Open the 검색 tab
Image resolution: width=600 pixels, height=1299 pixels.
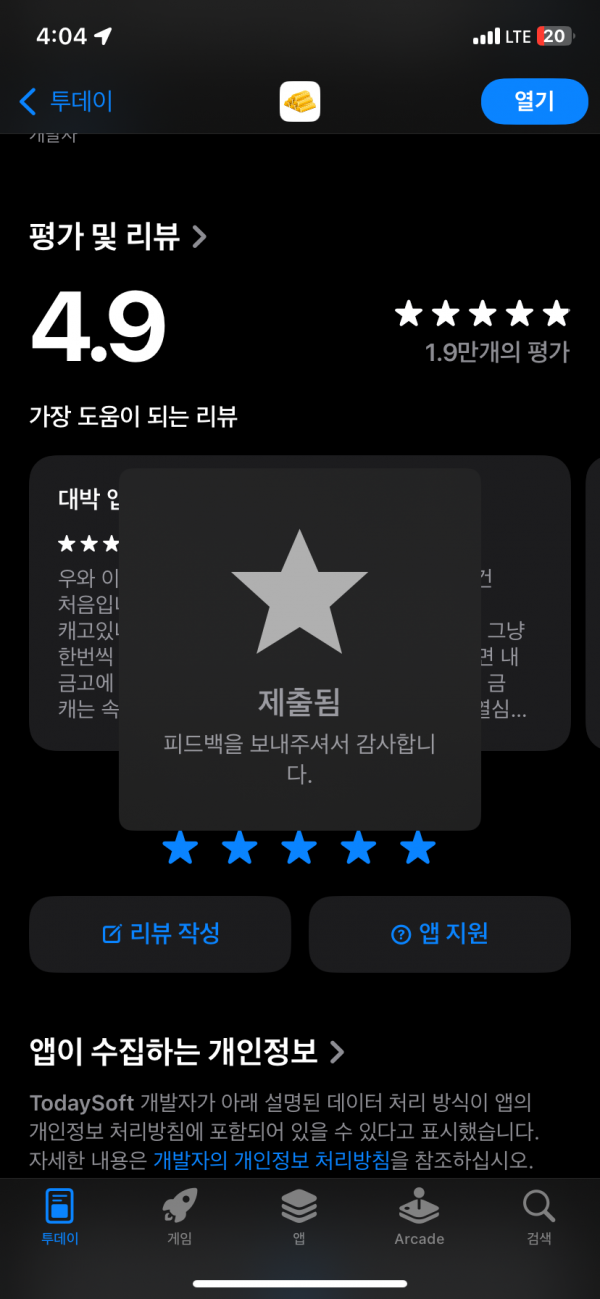(539, 1217)
